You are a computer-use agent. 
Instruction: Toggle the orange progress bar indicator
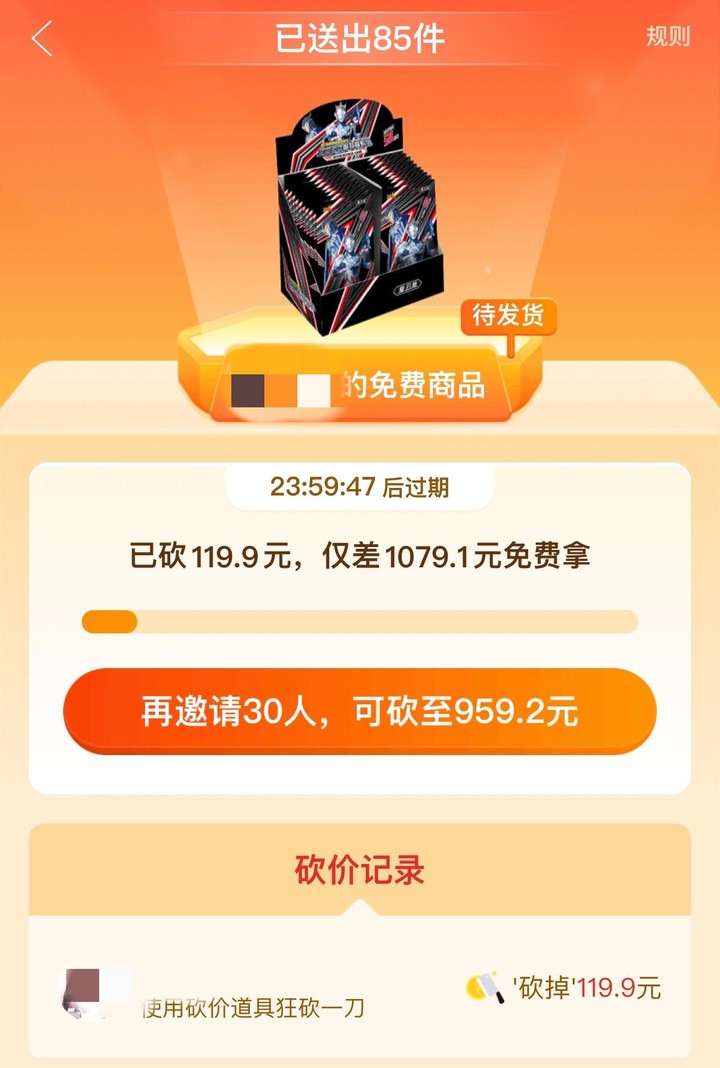[110, 621]
